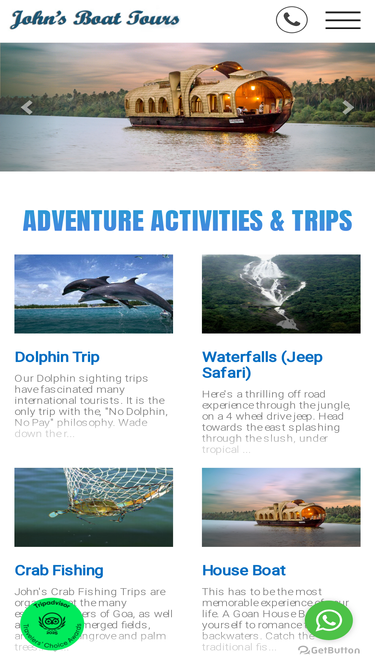Image resolution: width=375 pixels, height=667 pixels.
Task: Advance to the next banner slide
Action: tap(348, 107)
